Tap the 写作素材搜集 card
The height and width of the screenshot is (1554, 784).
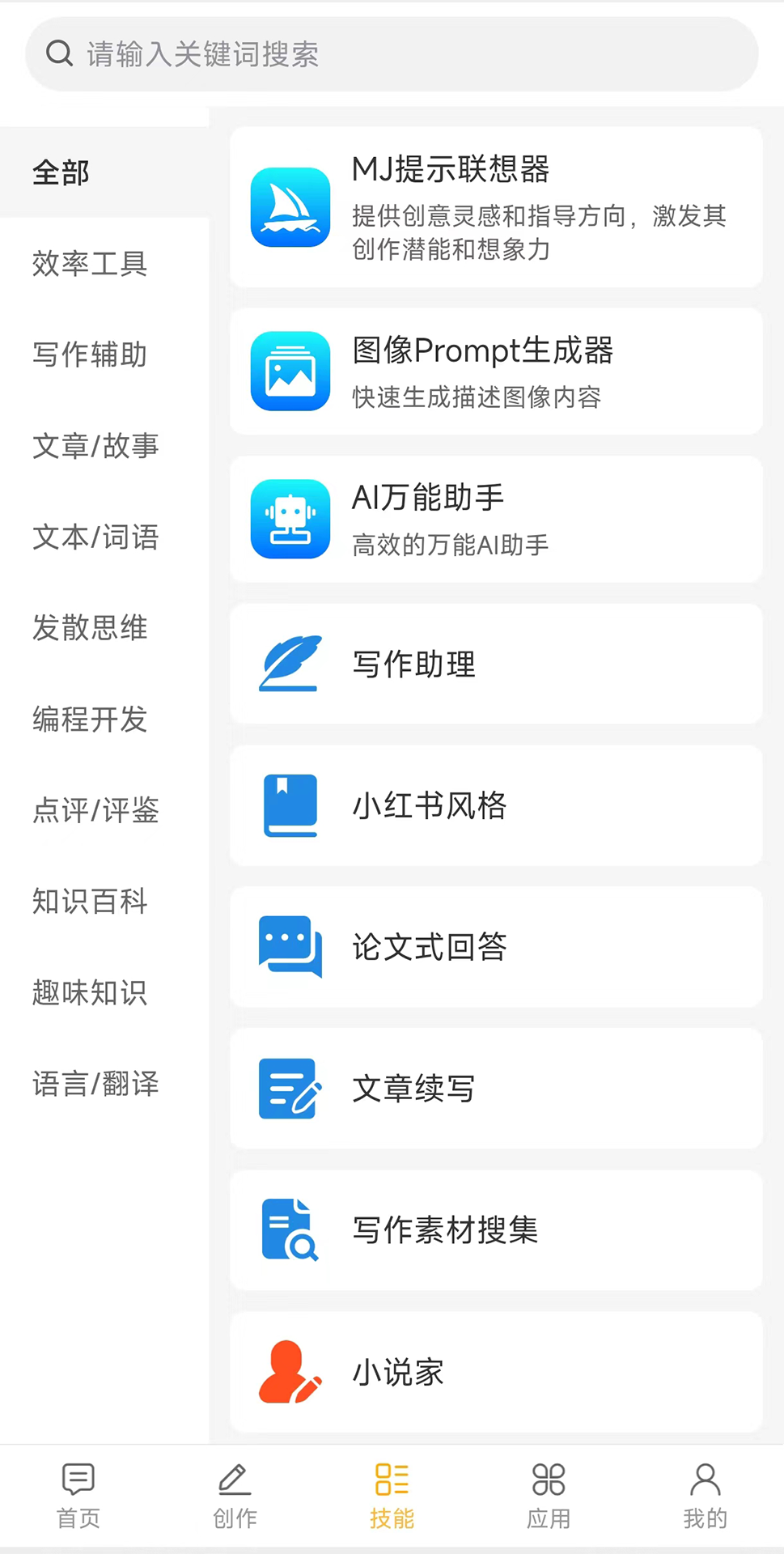pyautogui.click(x=496, y=1230)
